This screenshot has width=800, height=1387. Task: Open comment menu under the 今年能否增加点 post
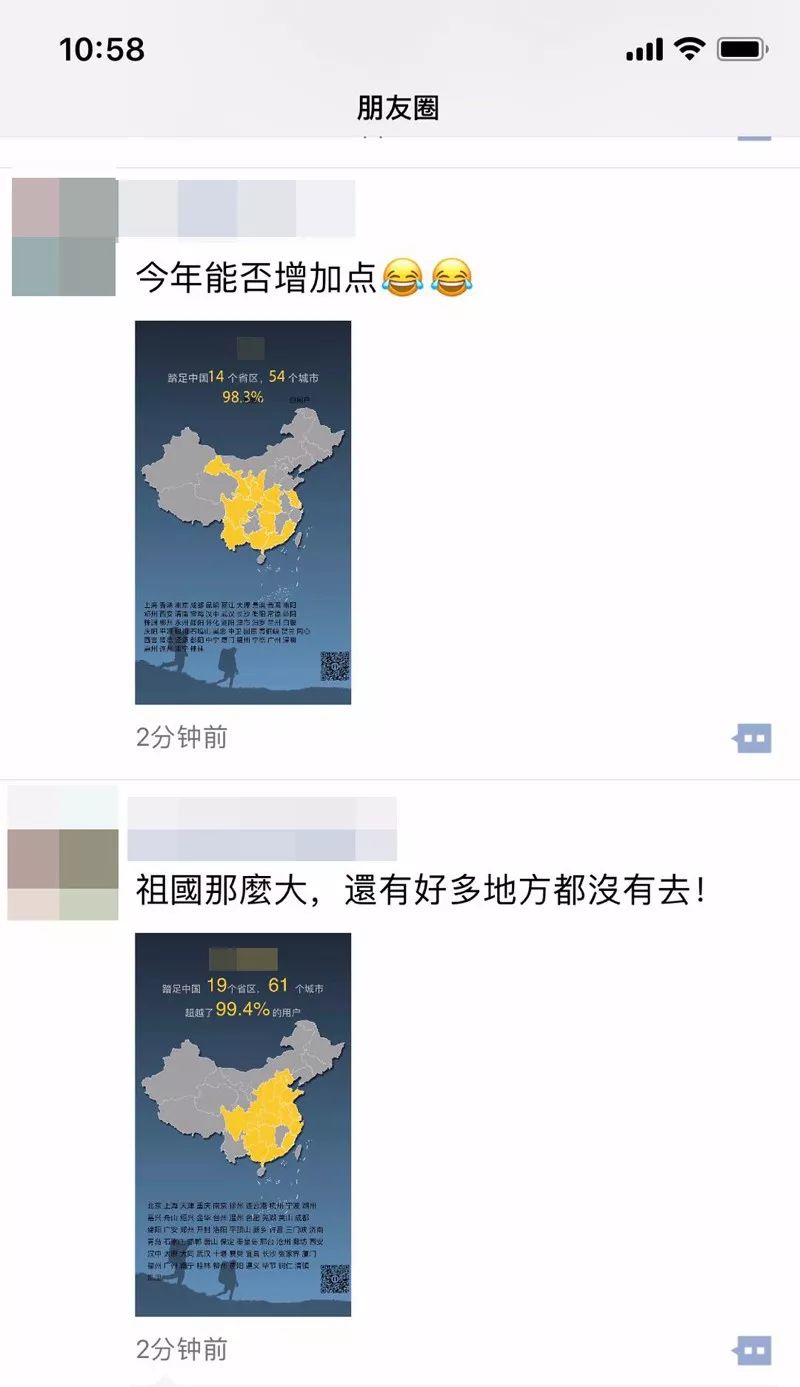pos(753,739)
